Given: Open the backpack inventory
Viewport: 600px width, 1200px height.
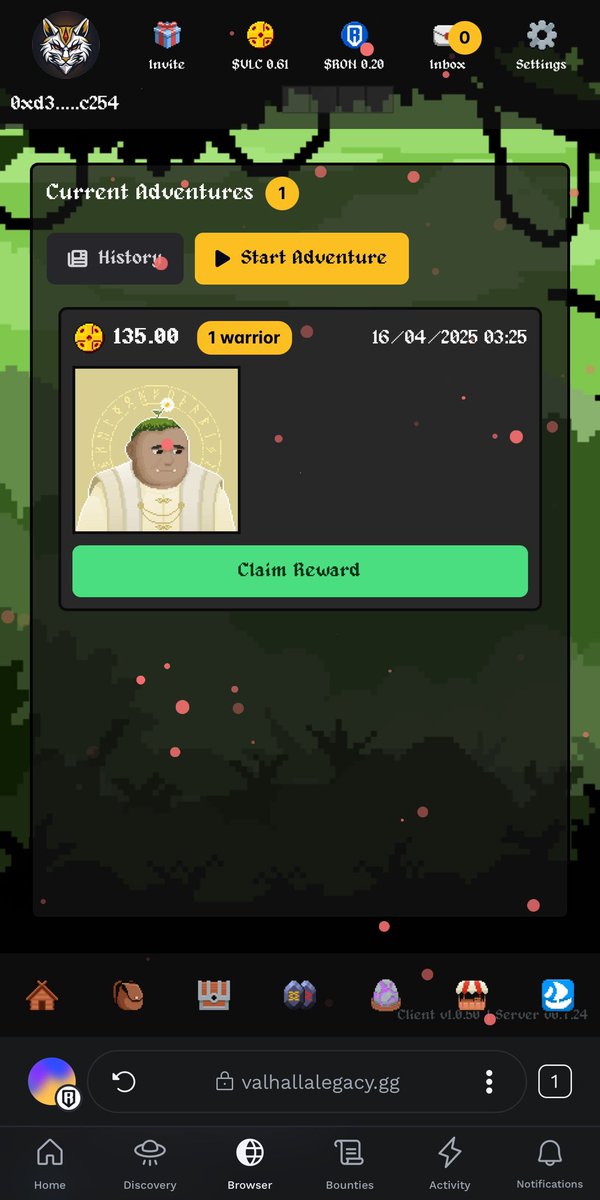Looking at the screenshot, I should [x=128, y=995].
